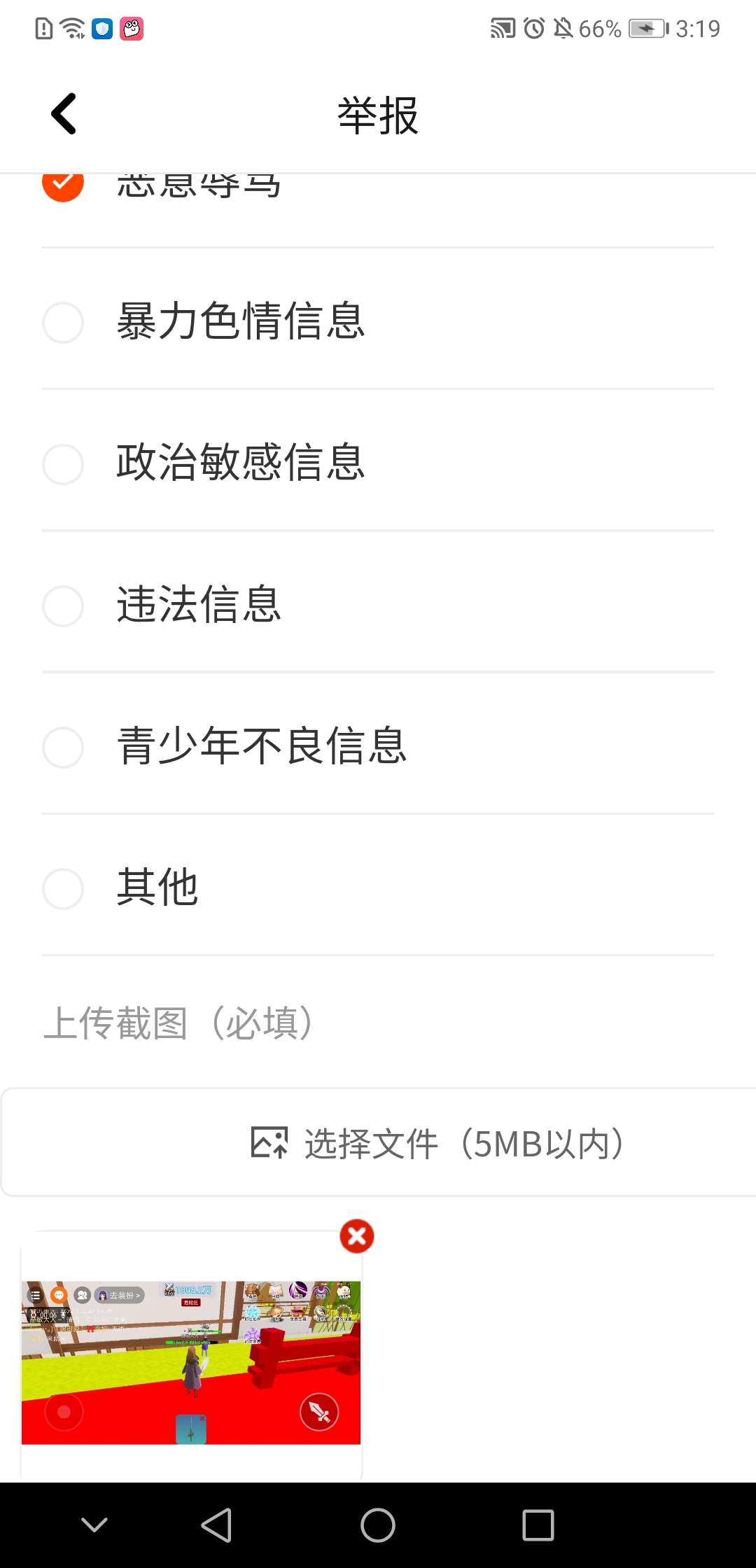
Task: Select the 暴力色情信息 report reason
Action: (x=378, y=321)
